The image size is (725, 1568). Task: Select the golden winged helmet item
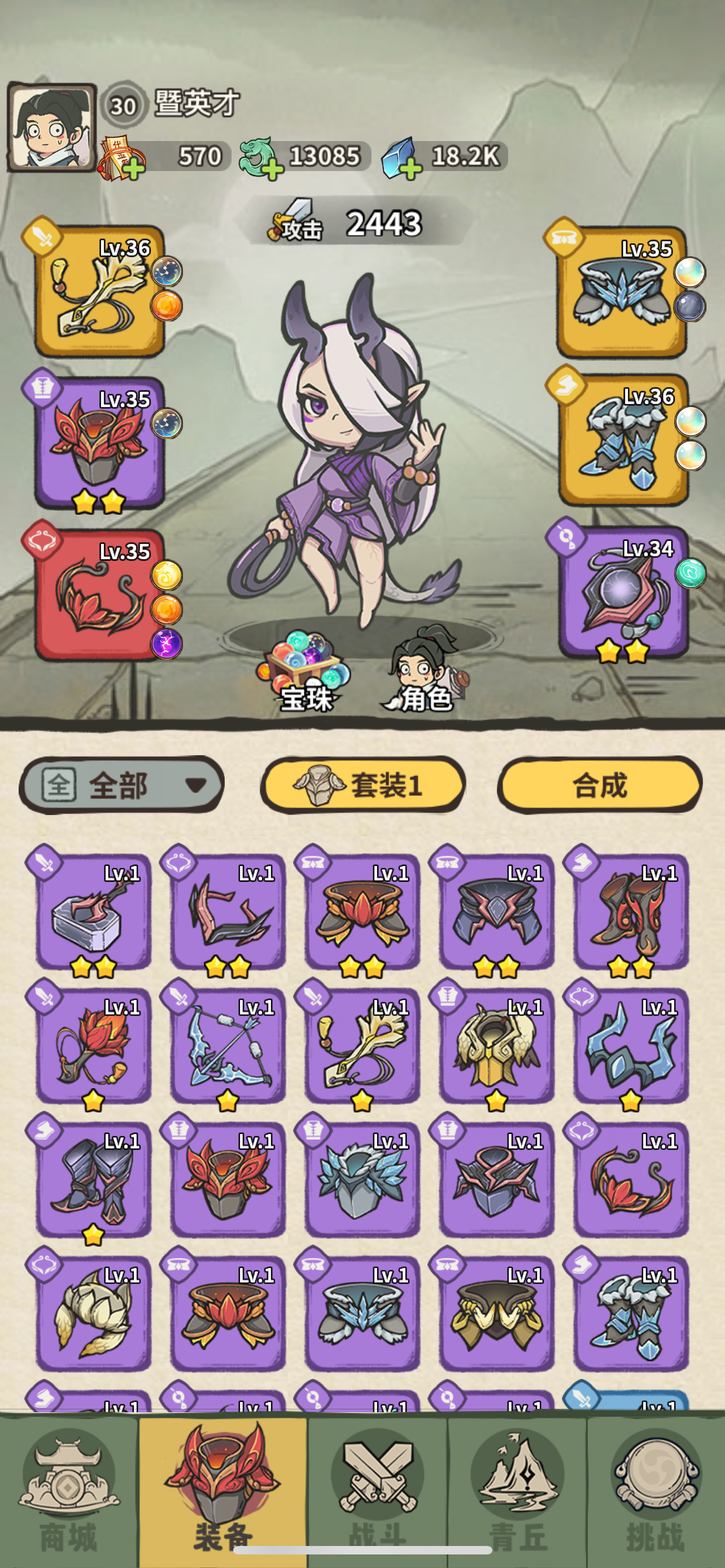[x=497, y=1046]
